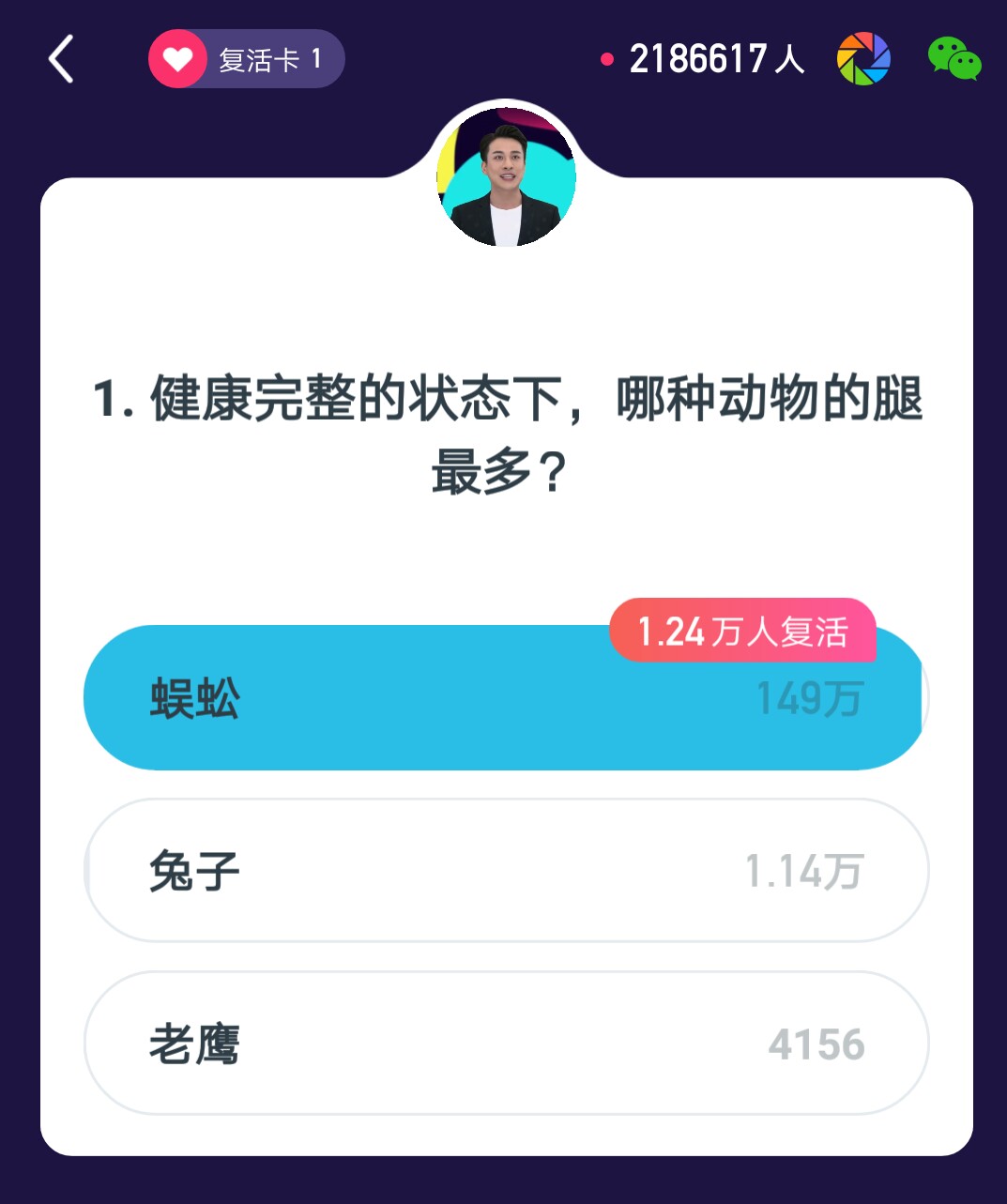Tap the host's circular avatar photo
Viewport: 1007px width, 1204px height.
coord(505,176)
